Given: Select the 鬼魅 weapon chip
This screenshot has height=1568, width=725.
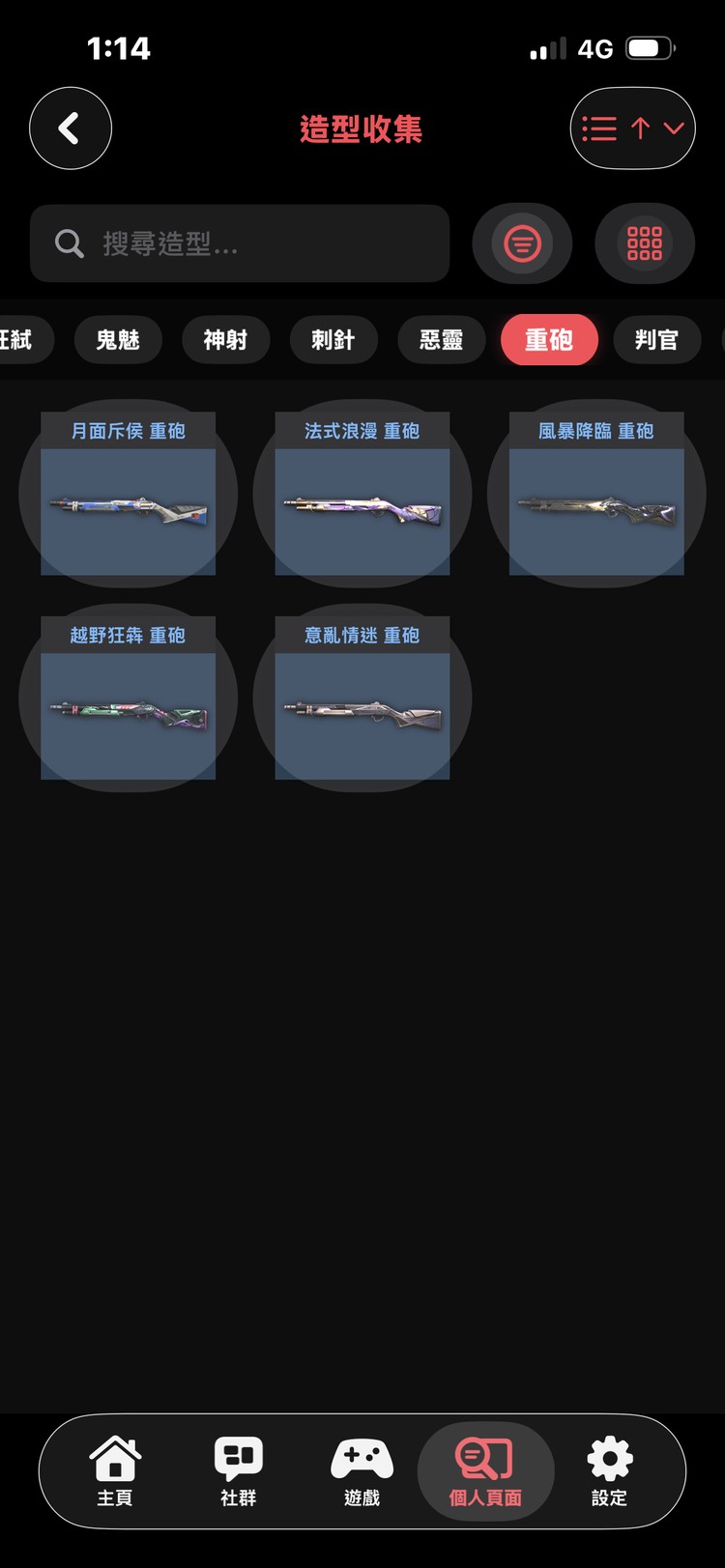Looking at the screenshot, I should pyautogui.click(x=118, y=340).
